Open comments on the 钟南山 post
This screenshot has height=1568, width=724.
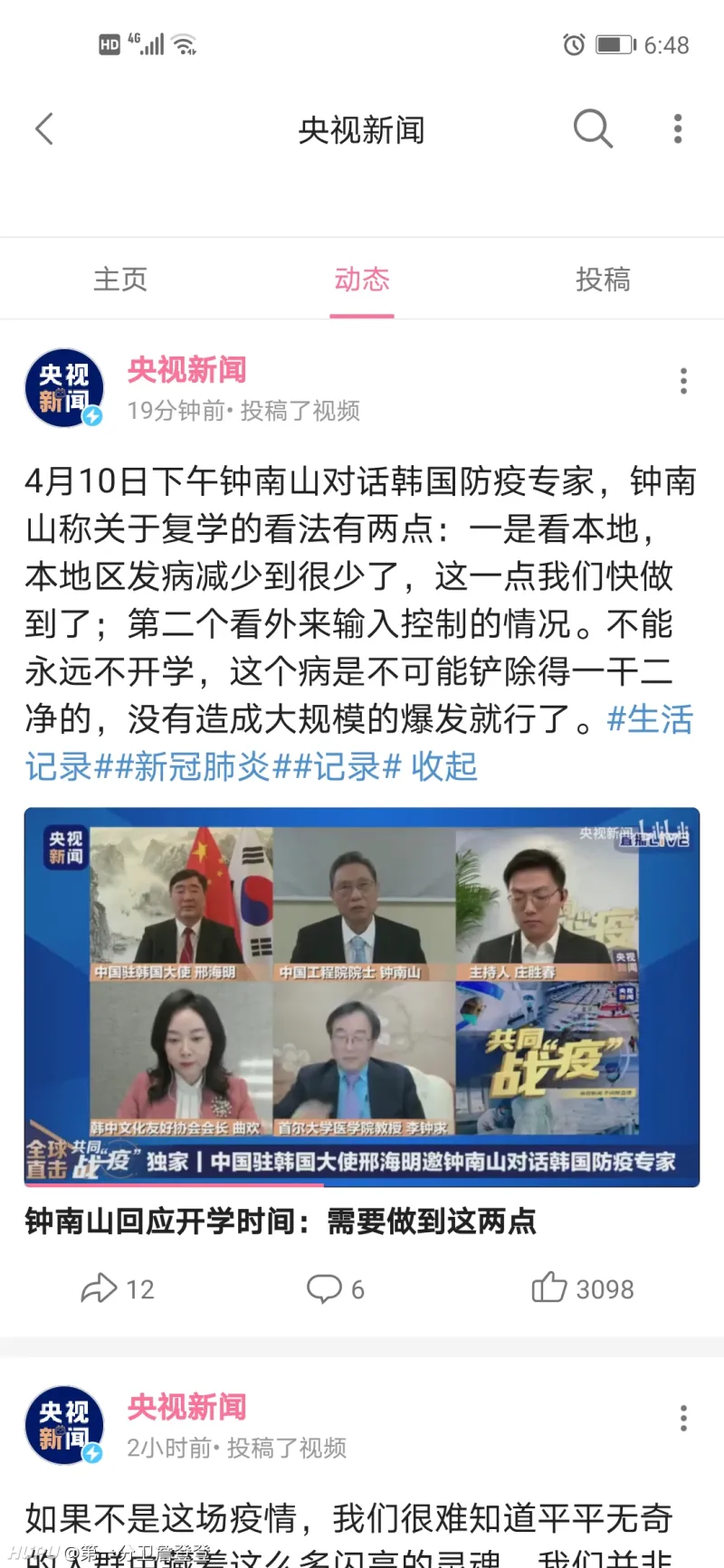[x=335, y=1288]
